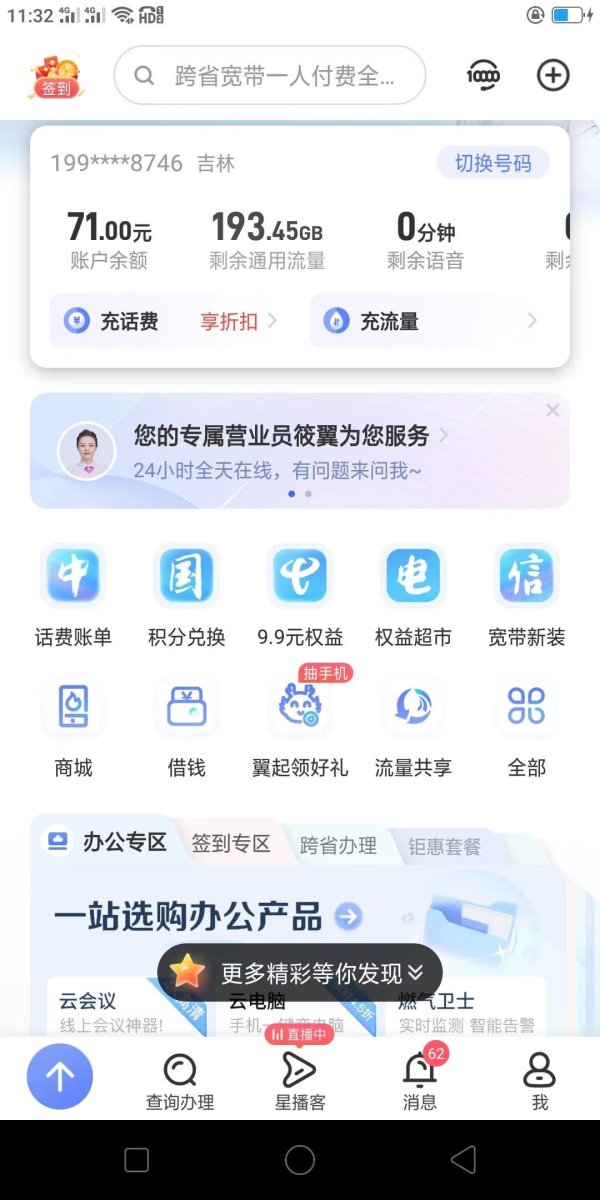
Task: Open the search box at the top
Action: pyautogui.click(x=270, y=75)
